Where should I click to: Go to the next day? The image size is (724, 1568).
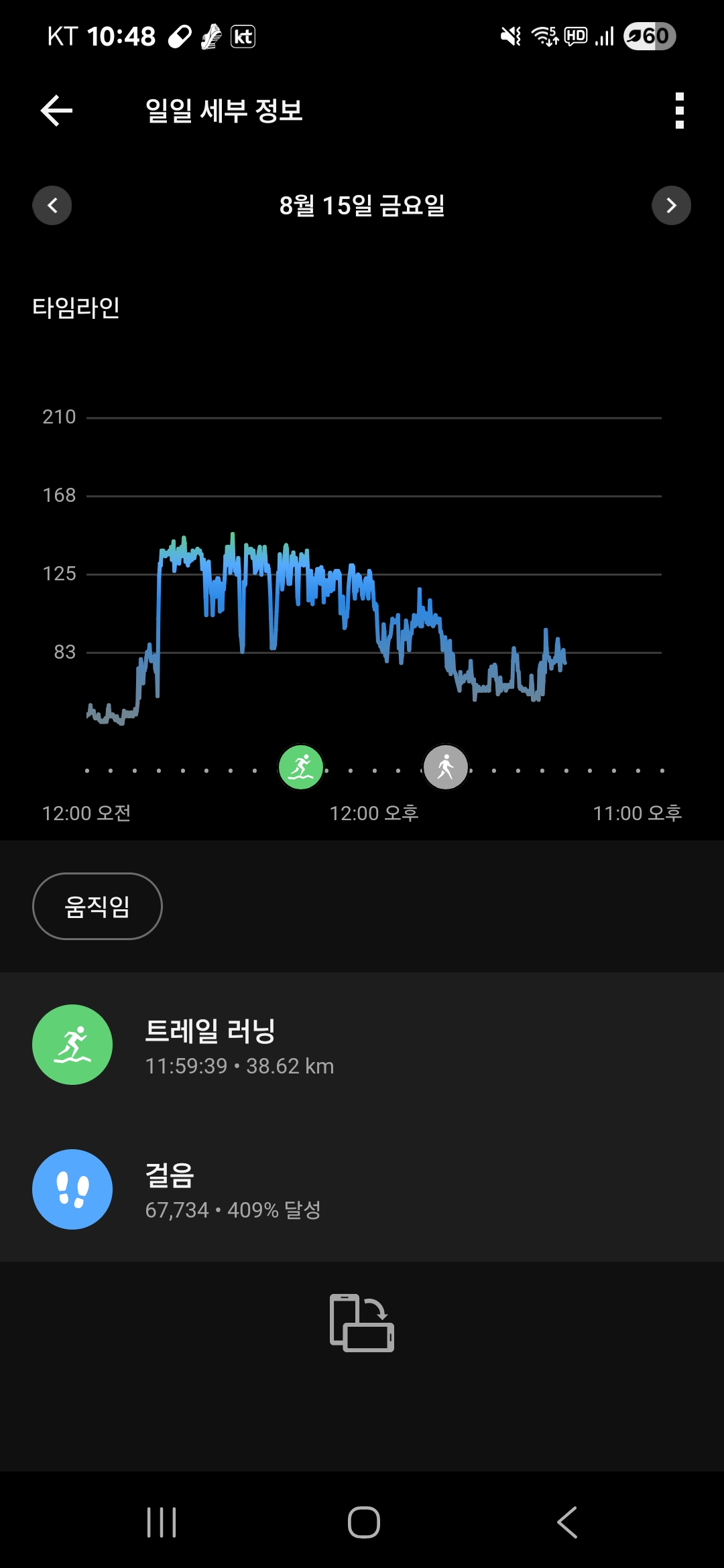[671, 205]
